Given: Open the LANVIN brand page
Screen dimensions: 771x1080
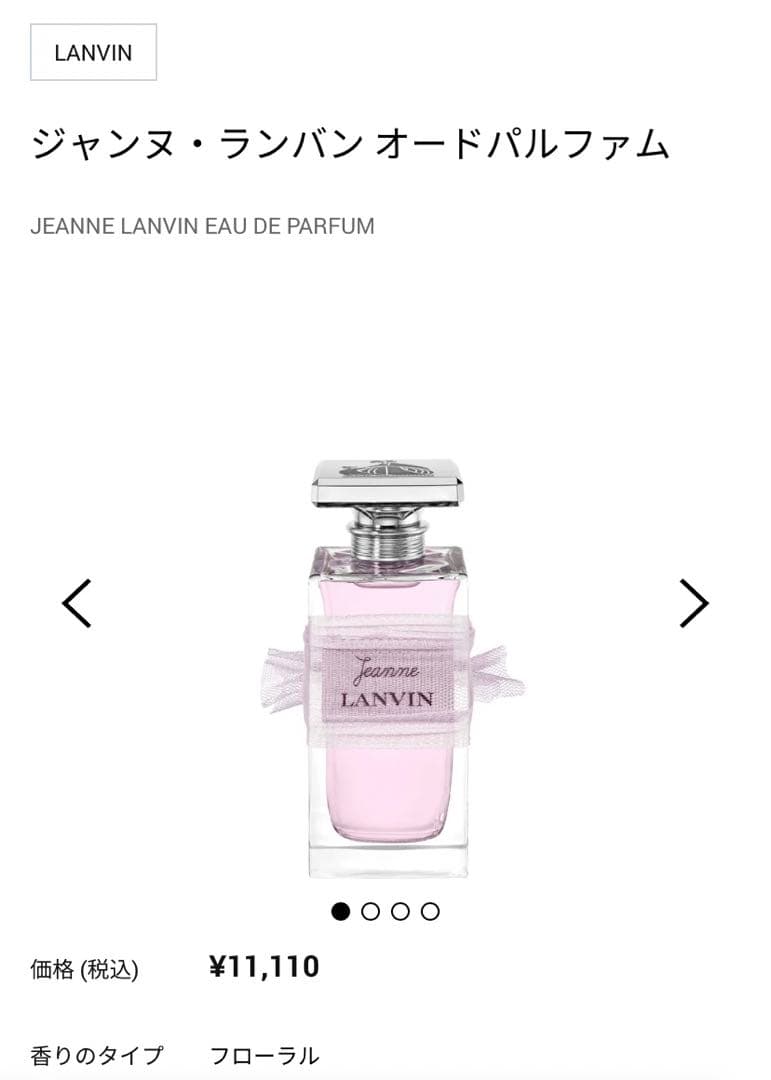Looking at the screenshot, I should tap(92, 54).
